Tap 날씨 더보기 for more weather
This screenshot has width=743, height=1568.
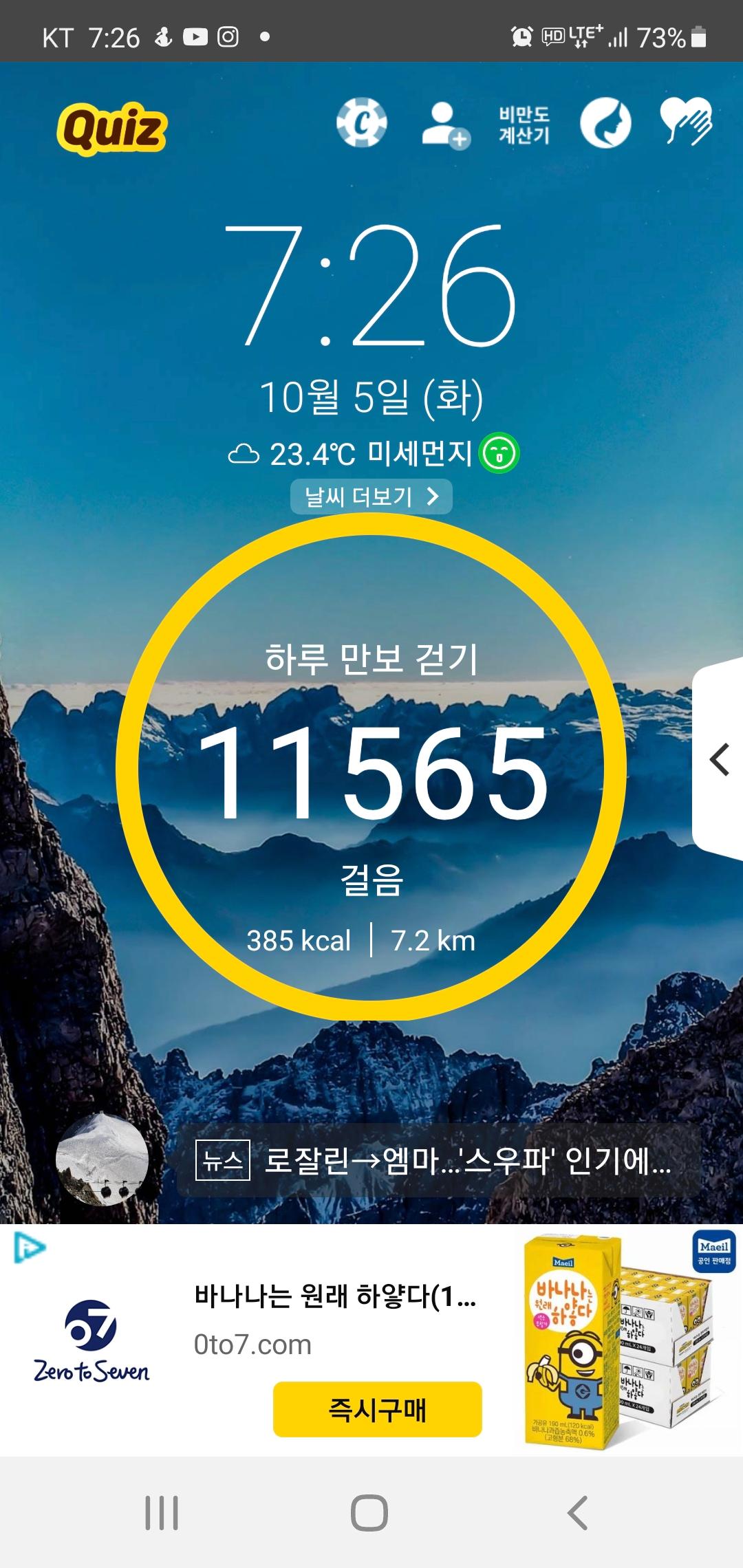coord(371,497)
